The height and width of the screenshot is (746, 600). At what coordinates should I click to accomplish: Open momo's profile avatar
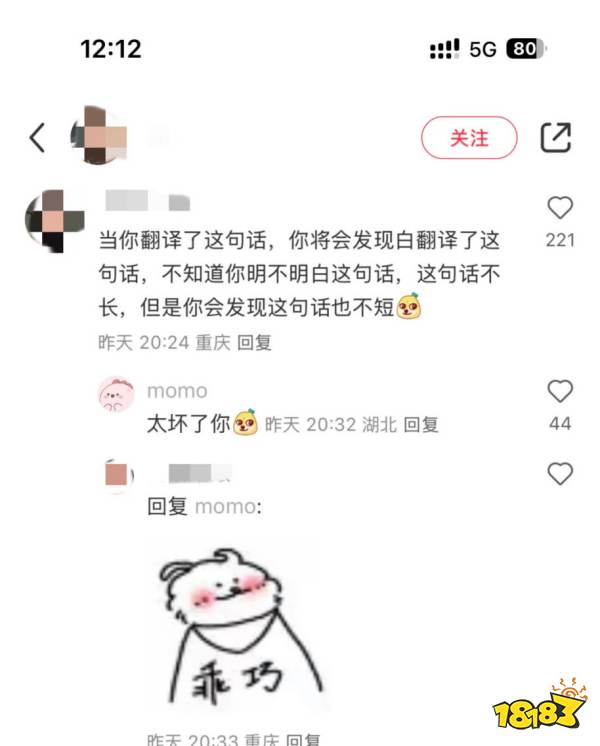click(116, 395)
